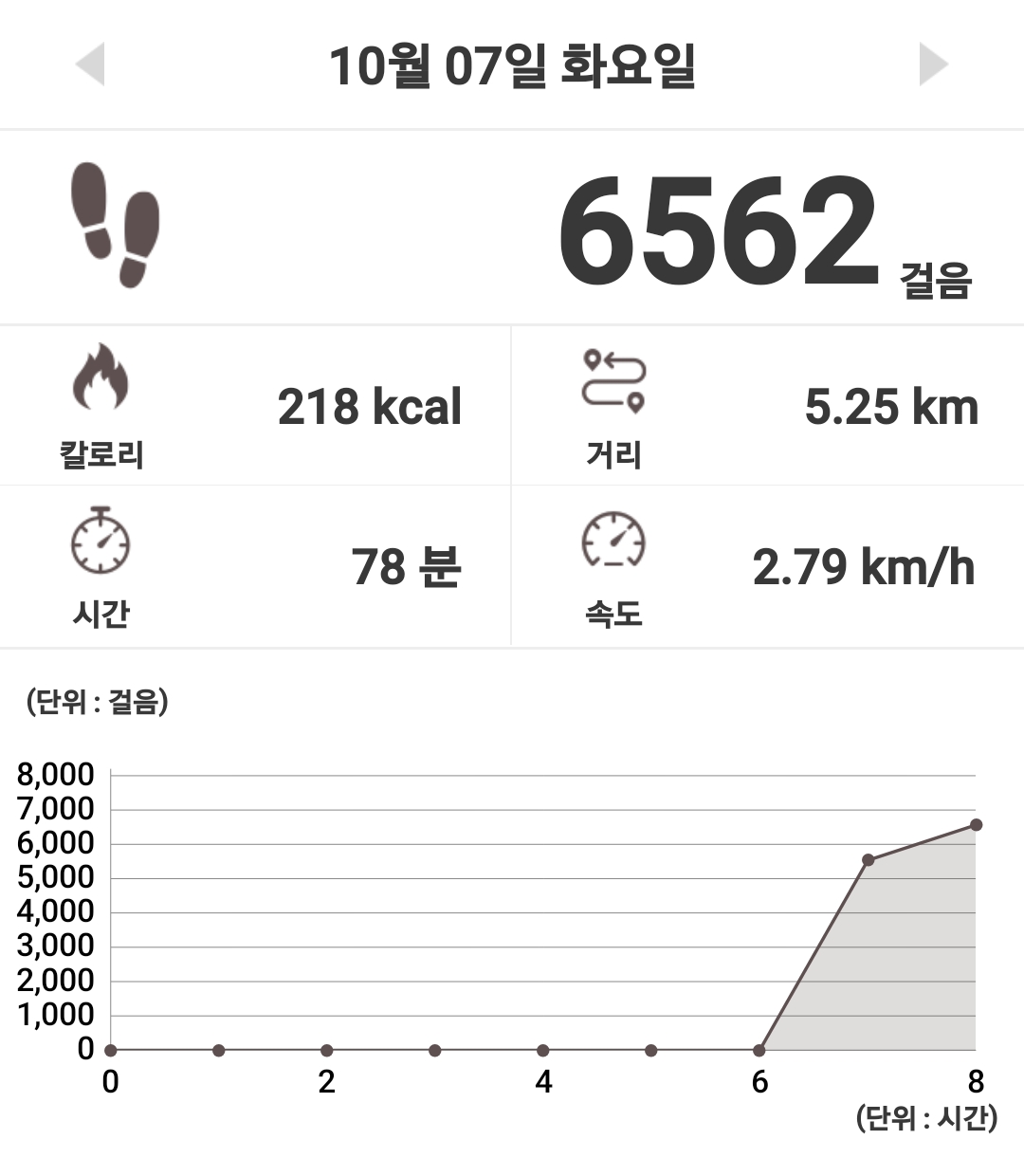This screenshot has width=1024, height=1176.
Task: Go to the next day's step record
Action: (933, 64)
